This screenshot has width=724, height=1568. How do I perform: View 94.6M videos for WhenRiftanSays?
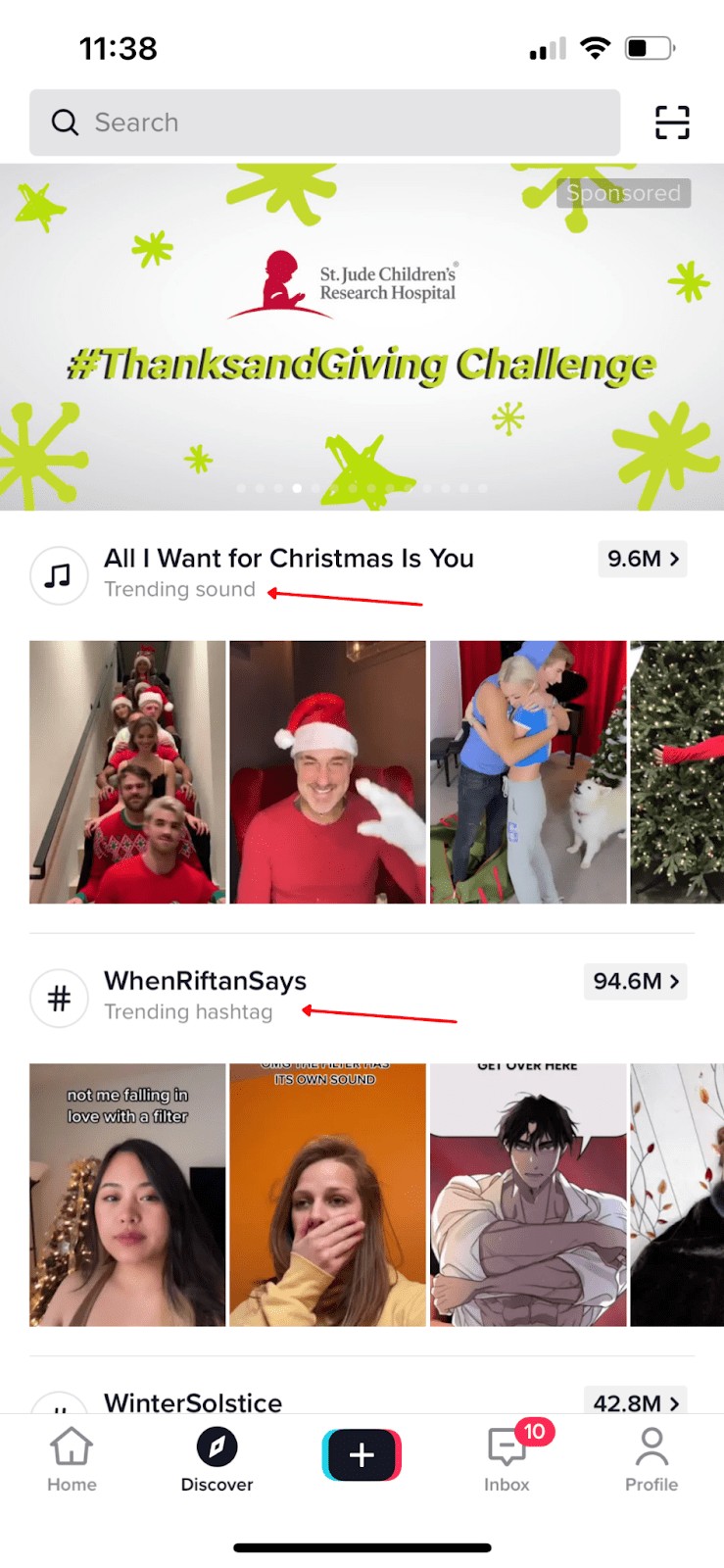pyautogui.click(x=636, y=981)
